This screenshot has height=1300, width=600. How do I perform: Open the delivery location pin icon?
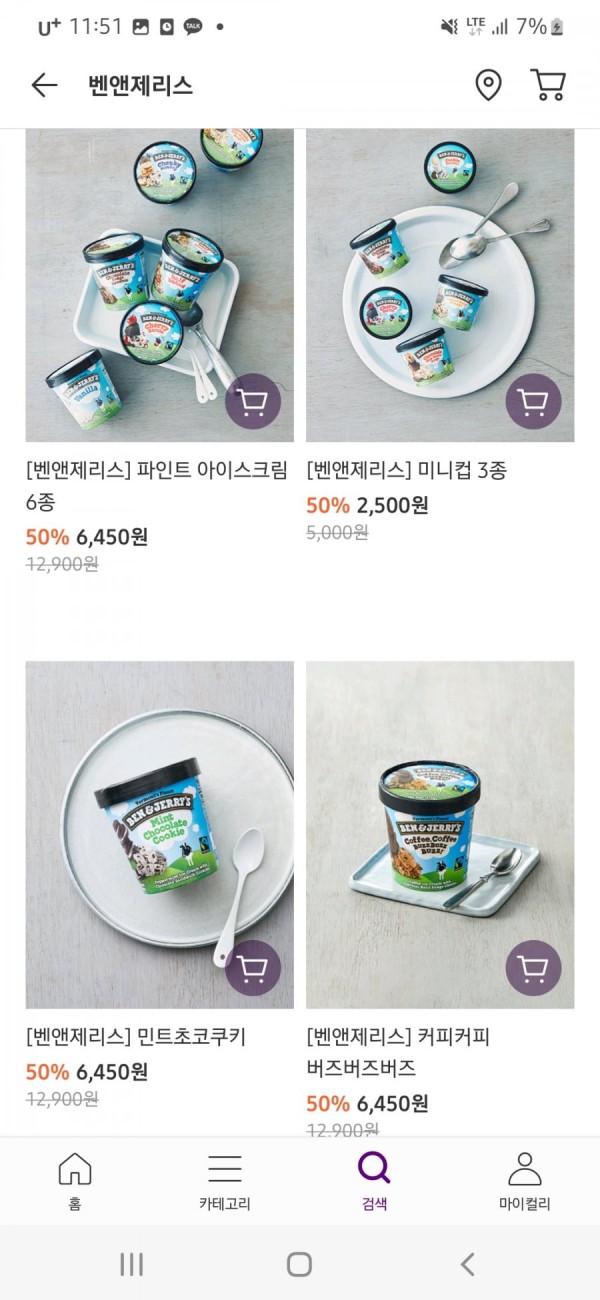point(488,86)
